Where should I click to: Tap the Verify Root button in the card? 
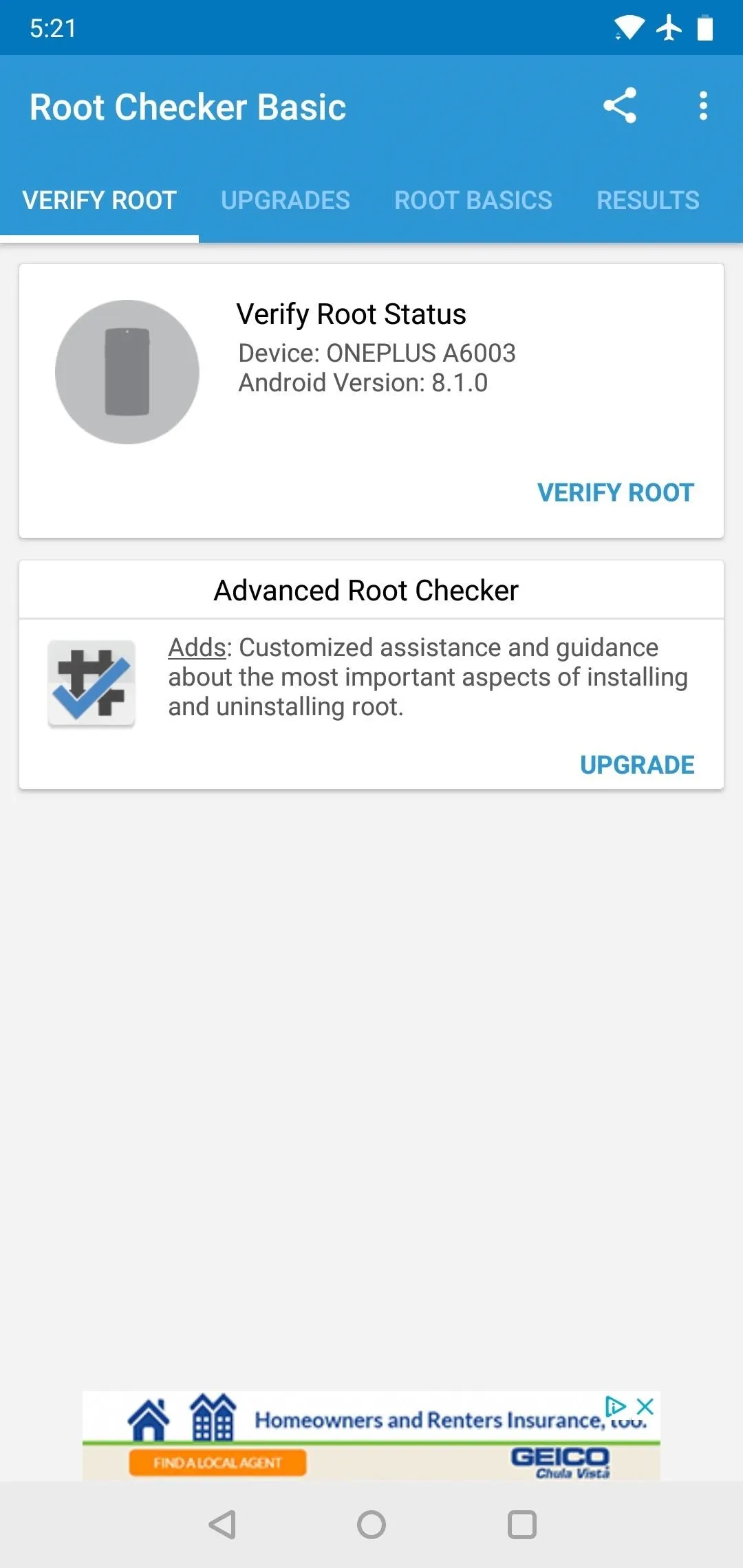[616, 492]
